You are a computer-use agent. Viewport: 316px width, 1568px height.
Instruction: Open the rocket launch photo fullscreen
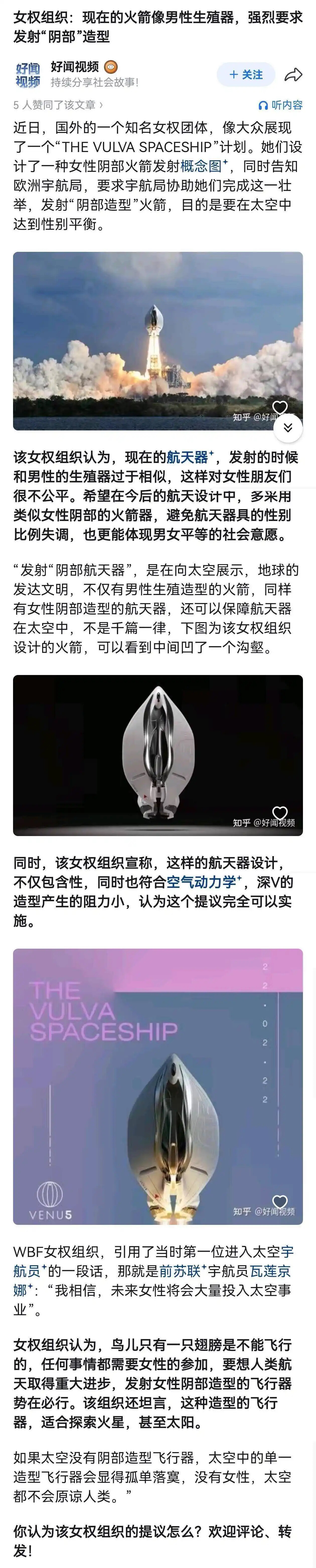coord(158,341)
